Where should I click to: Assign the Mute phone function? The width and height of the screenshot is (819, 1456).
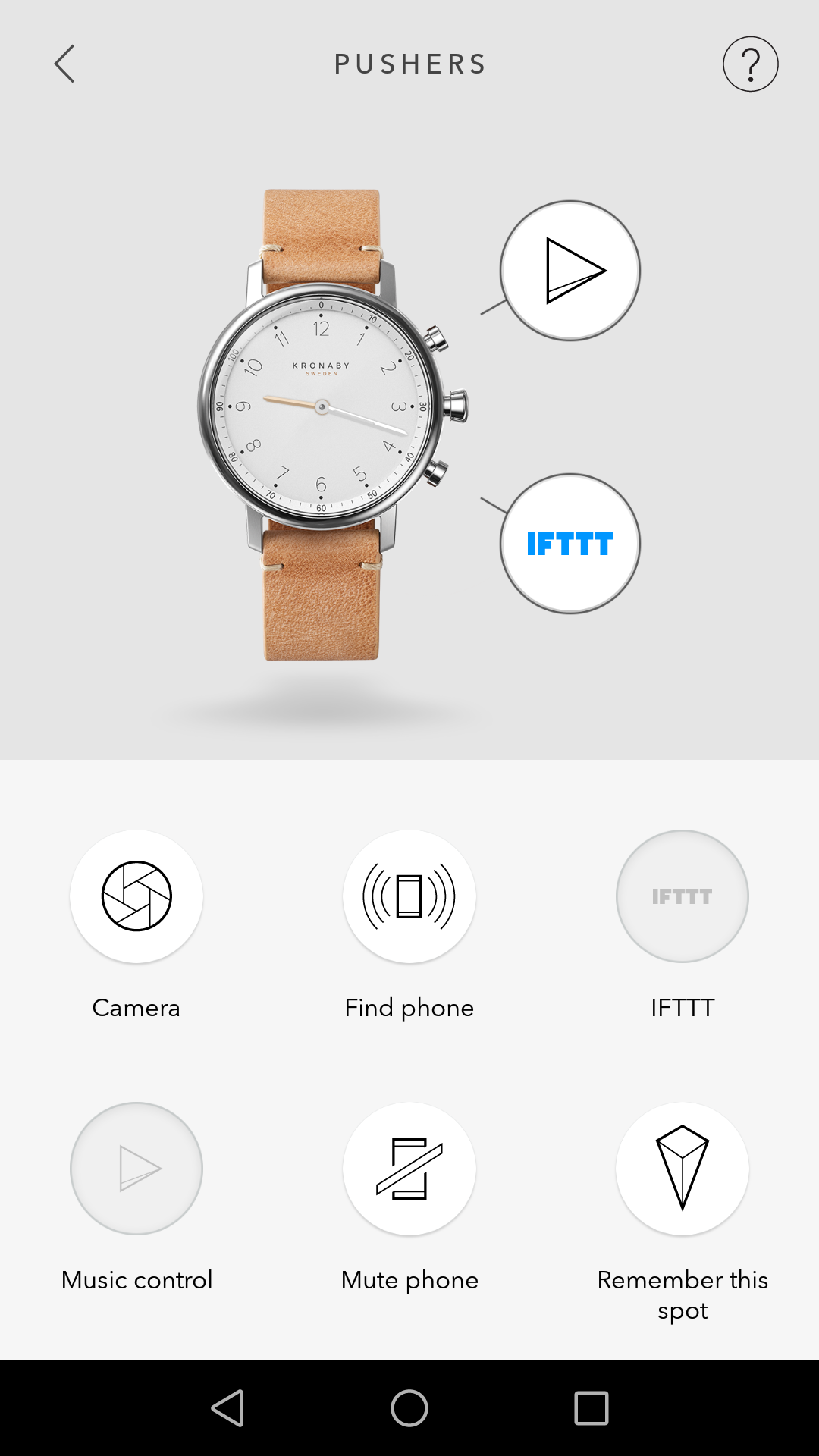pyautogui.click(x=409, y=1169)
